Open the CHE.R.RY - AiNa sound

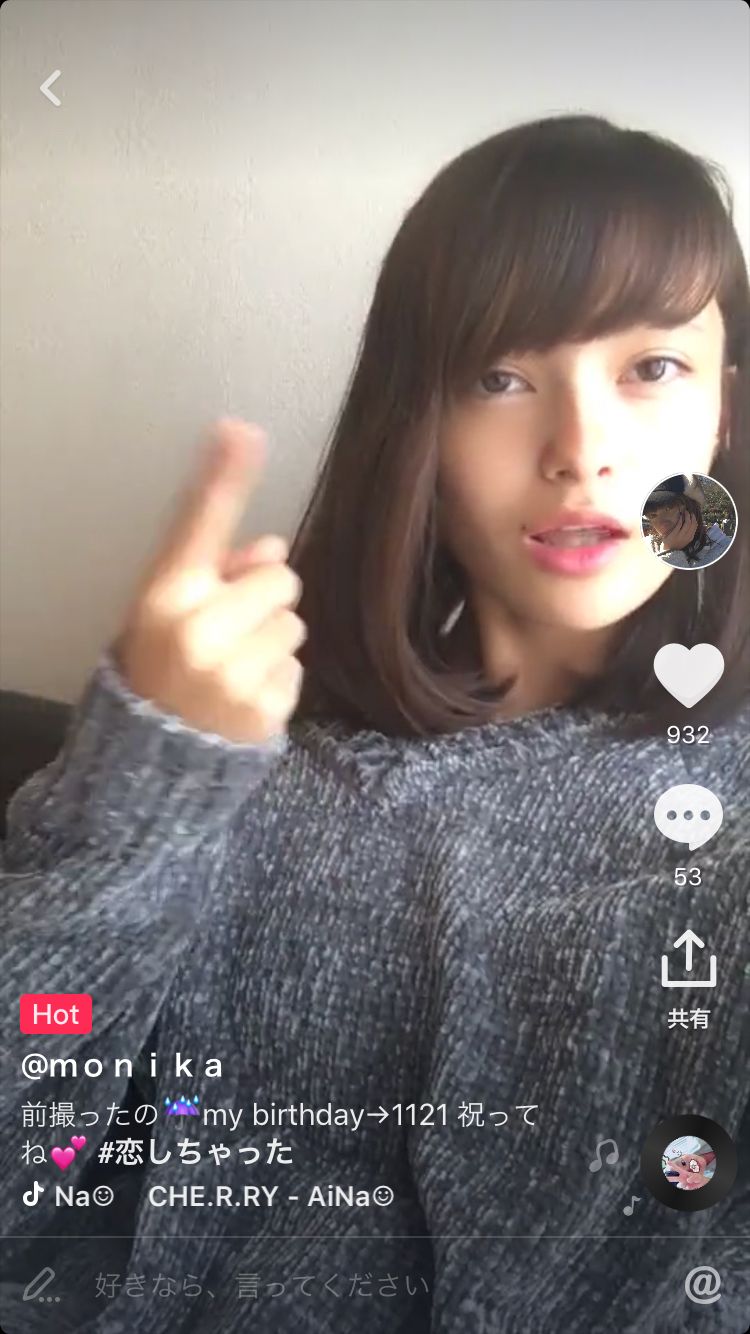click(x=270, y=1196)
